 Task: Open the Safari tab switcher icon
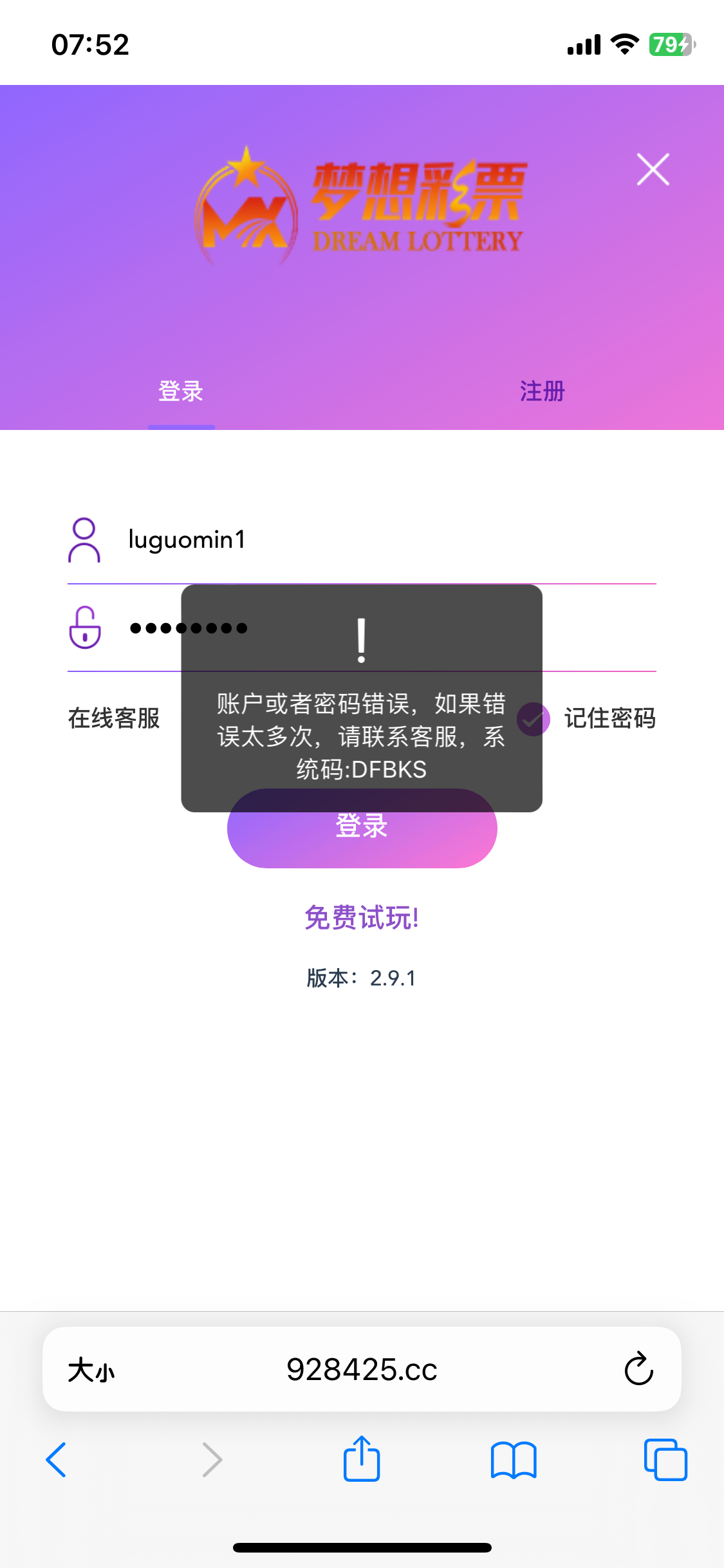pos(665,1460)
